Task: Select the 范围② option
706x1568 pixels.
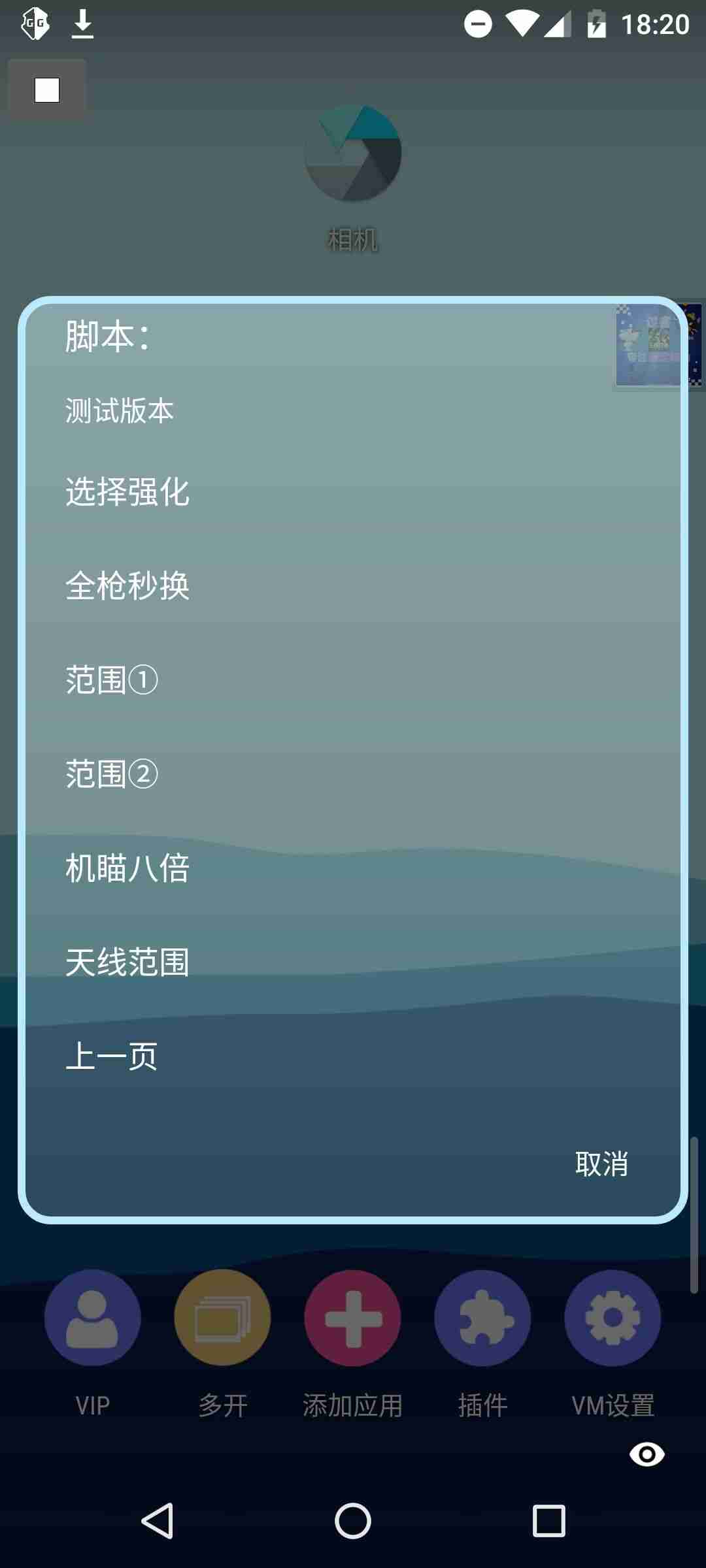Action: 112,774
